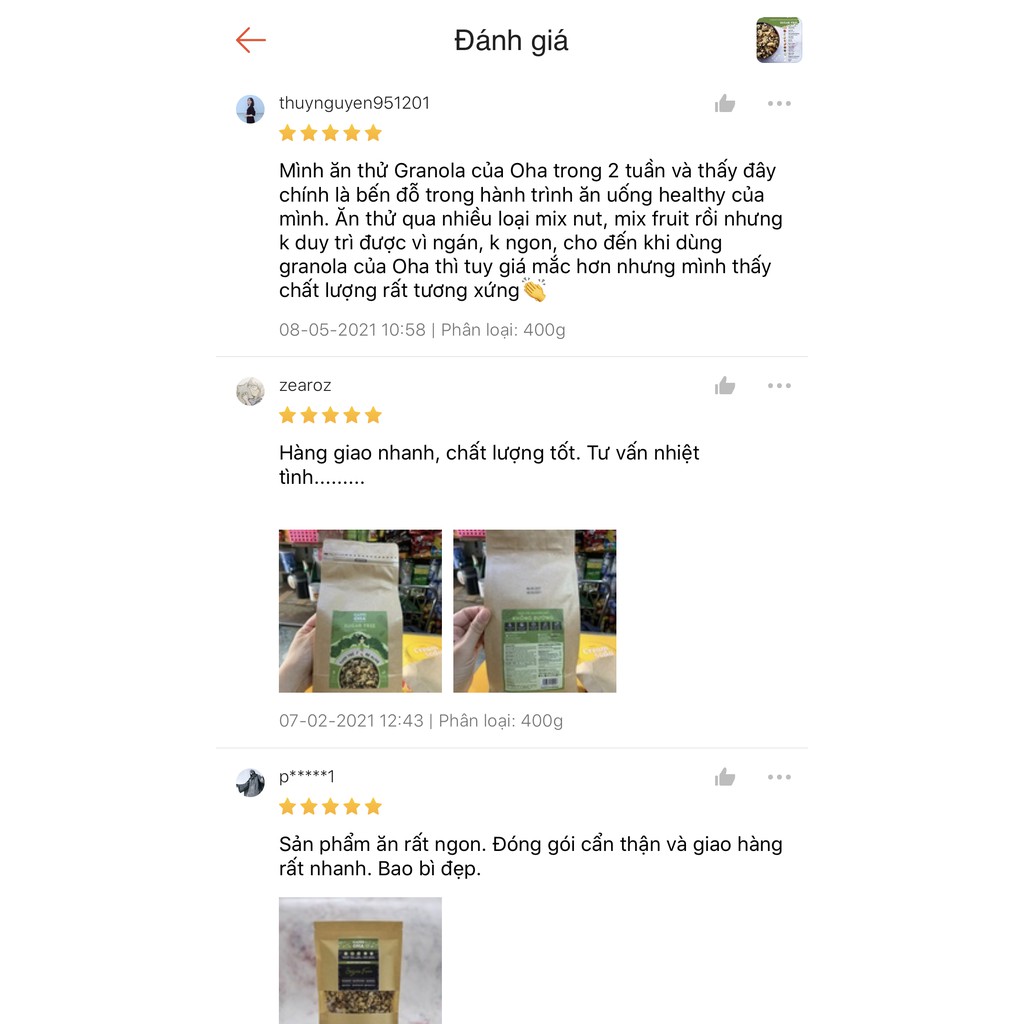This screenshot has height=1024, width=1024.
Task: View zearoz's second photo of the bag back
Action: 534,611
